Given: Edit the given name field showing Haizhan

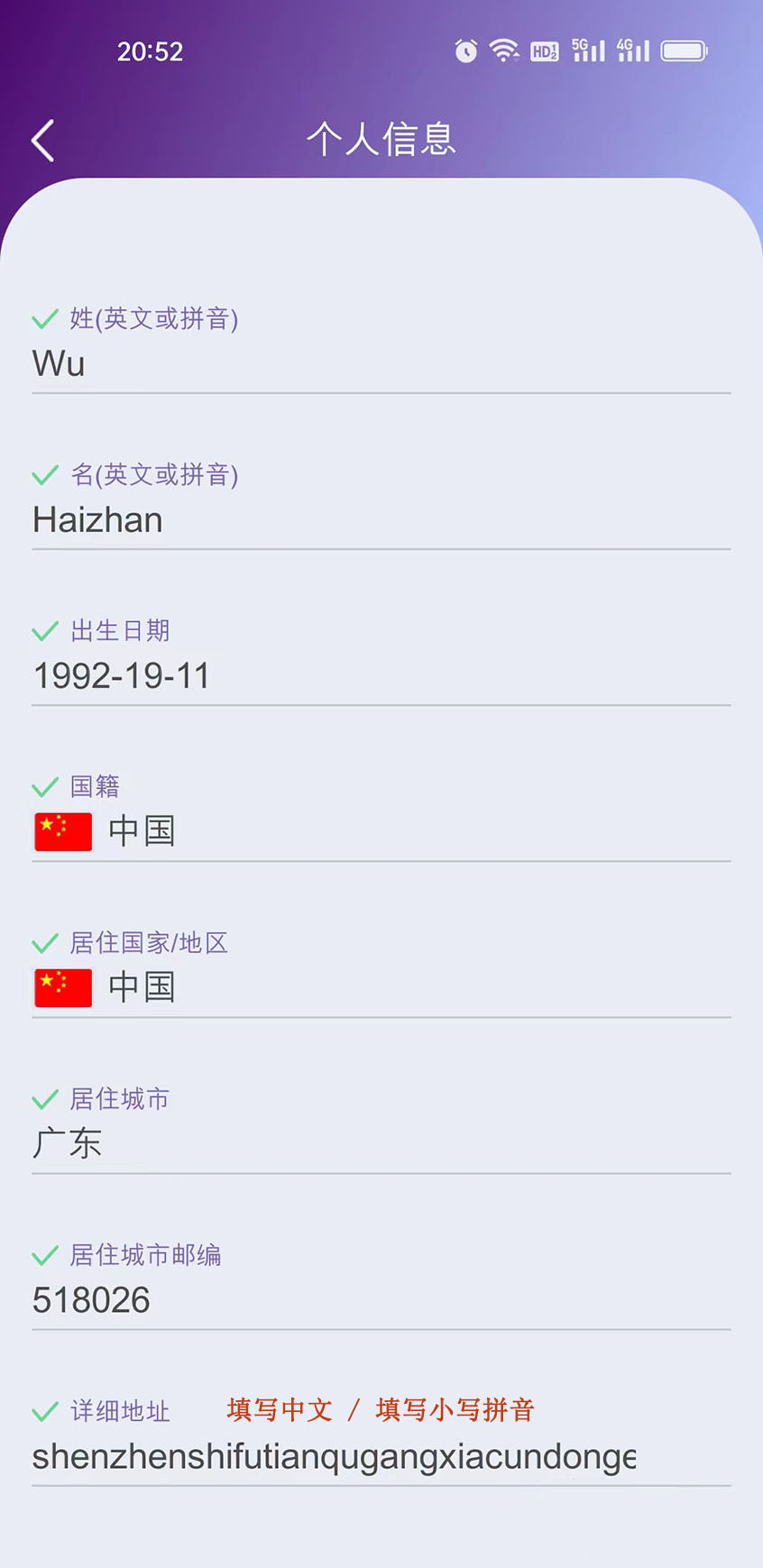Looking at the screenshot, I should [x=379, y=520].
